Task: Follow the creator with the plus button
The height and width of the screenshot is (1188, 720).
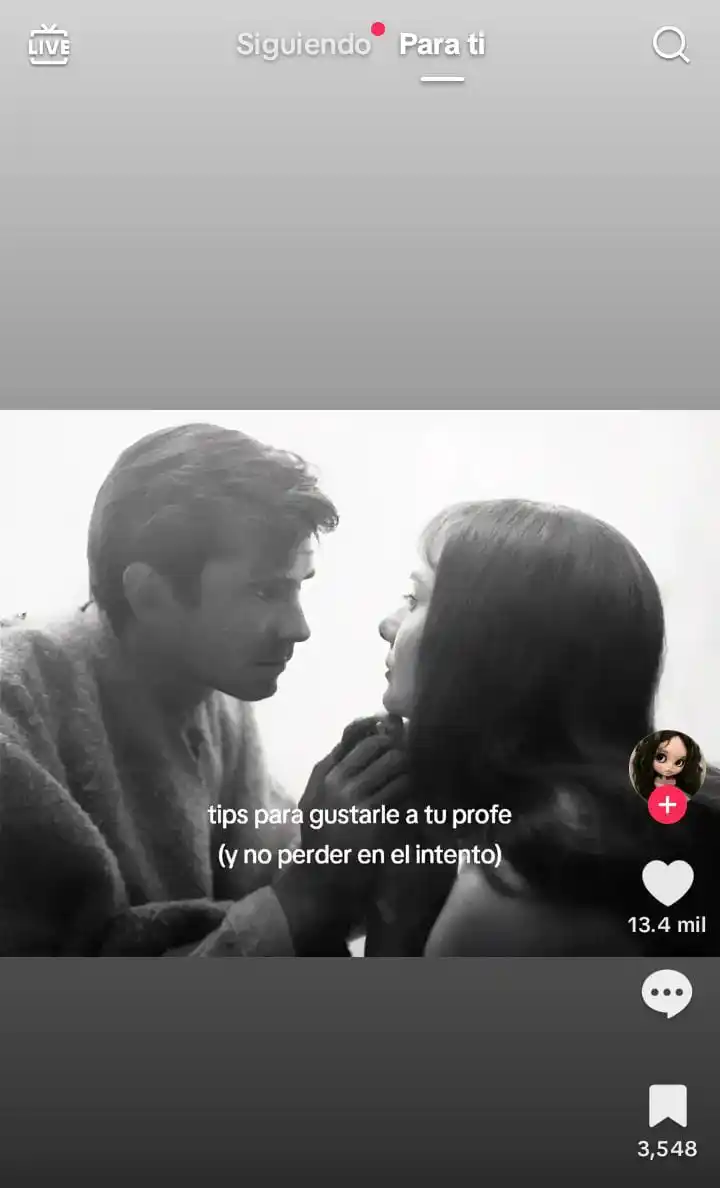Action: click(667, 804)
